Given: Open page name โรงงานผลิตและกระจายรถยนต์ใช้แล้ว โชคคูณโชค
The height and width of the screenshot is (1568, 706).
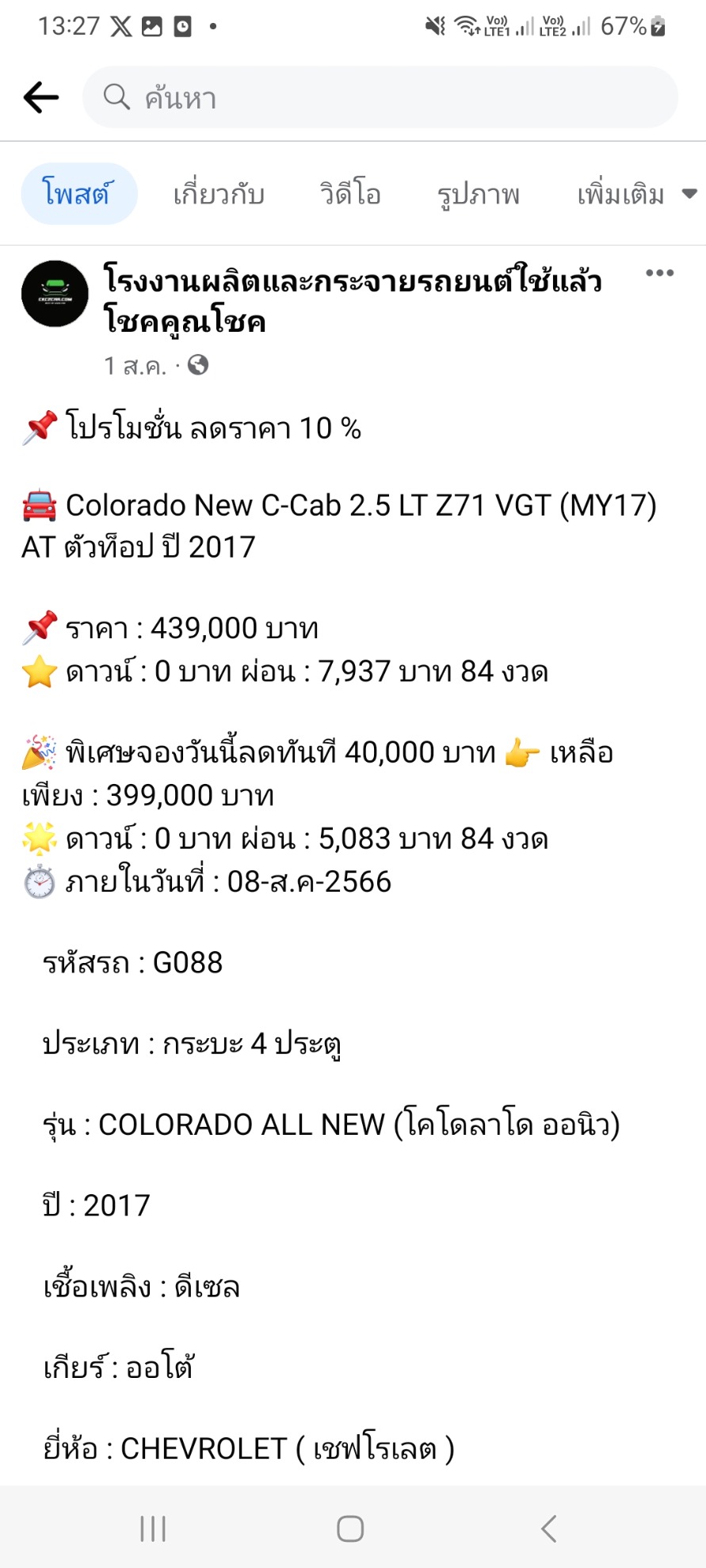Looking at the screenshot, I should 353,300.
